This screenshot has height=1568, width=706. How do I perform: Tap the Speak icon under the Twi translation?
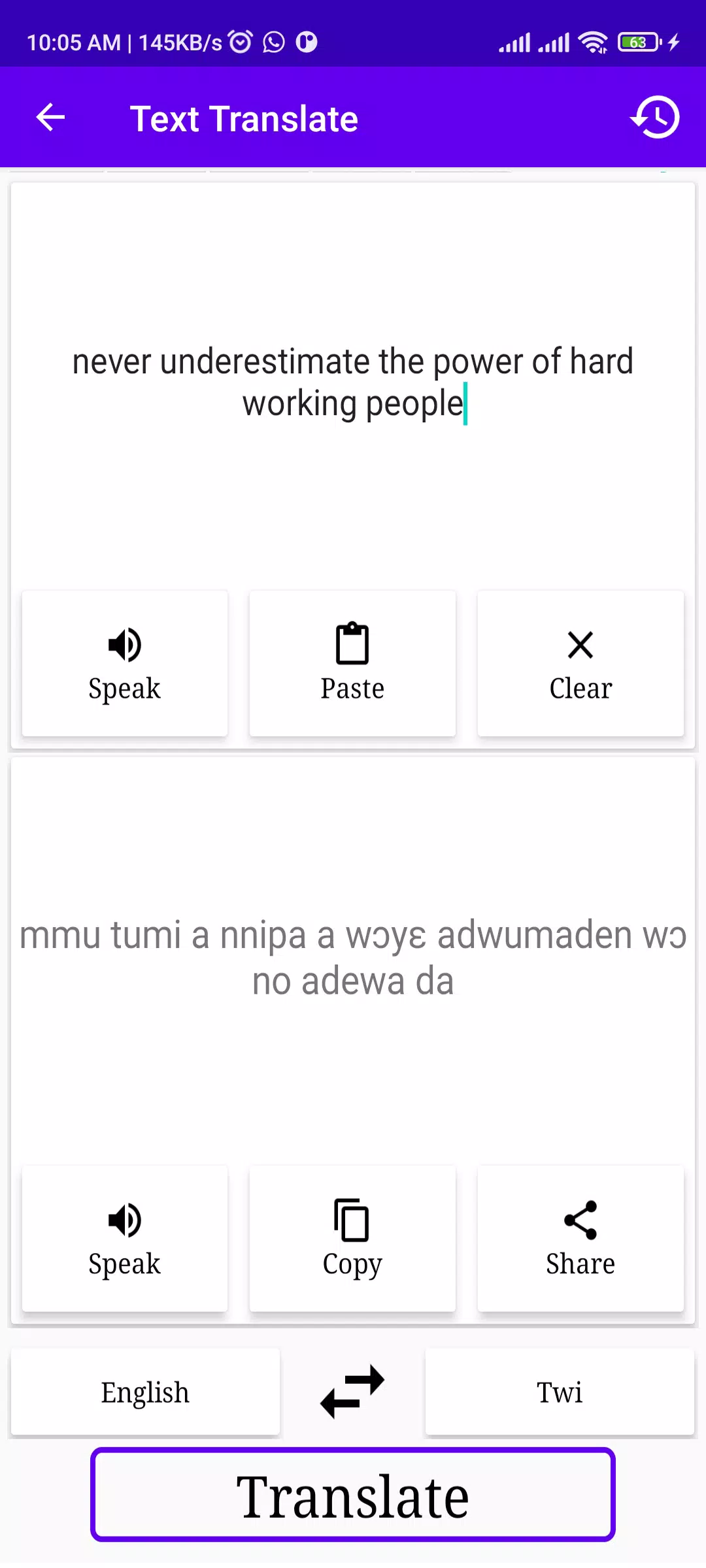[x=124, y=1219]
